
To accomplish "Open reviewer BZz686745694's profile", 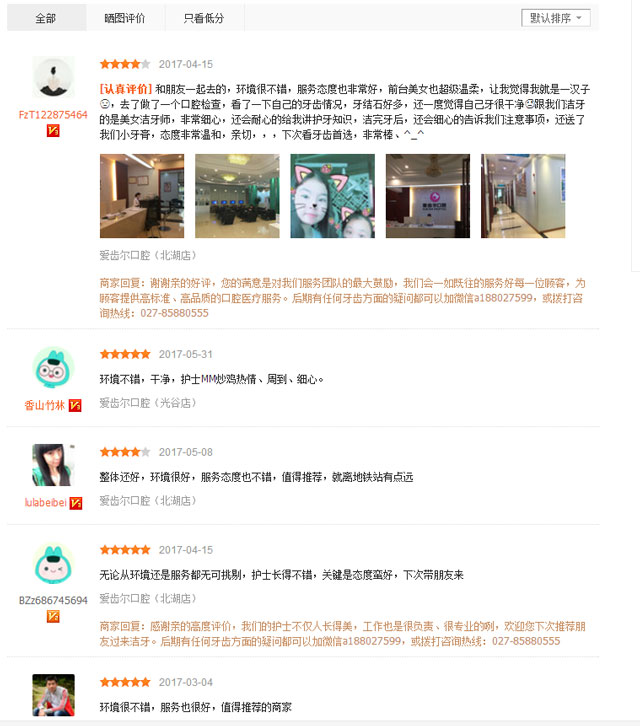I will (x=53, y=600).
